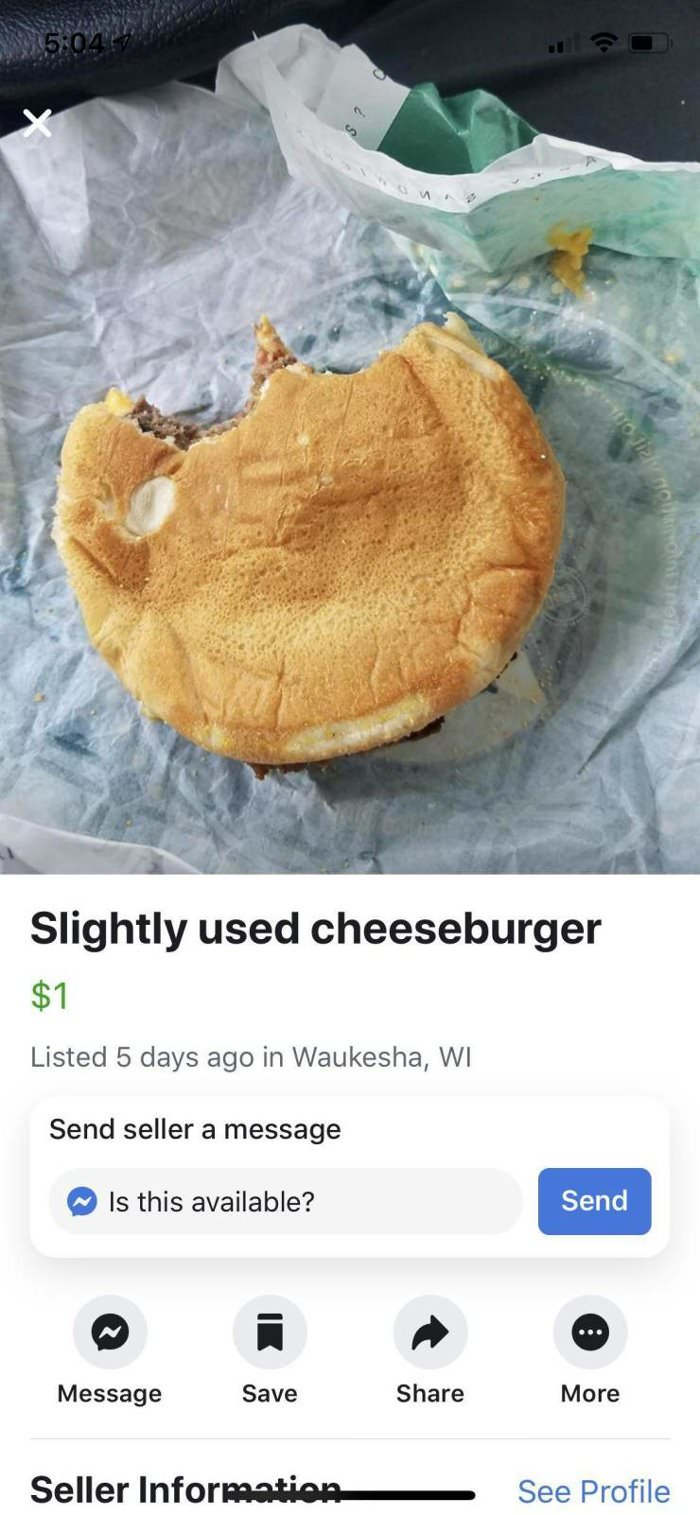The width and height of the screenshot is (700, 1515).
Task: Open Messenger with the Message button
Action: (x=110, y=1332)
